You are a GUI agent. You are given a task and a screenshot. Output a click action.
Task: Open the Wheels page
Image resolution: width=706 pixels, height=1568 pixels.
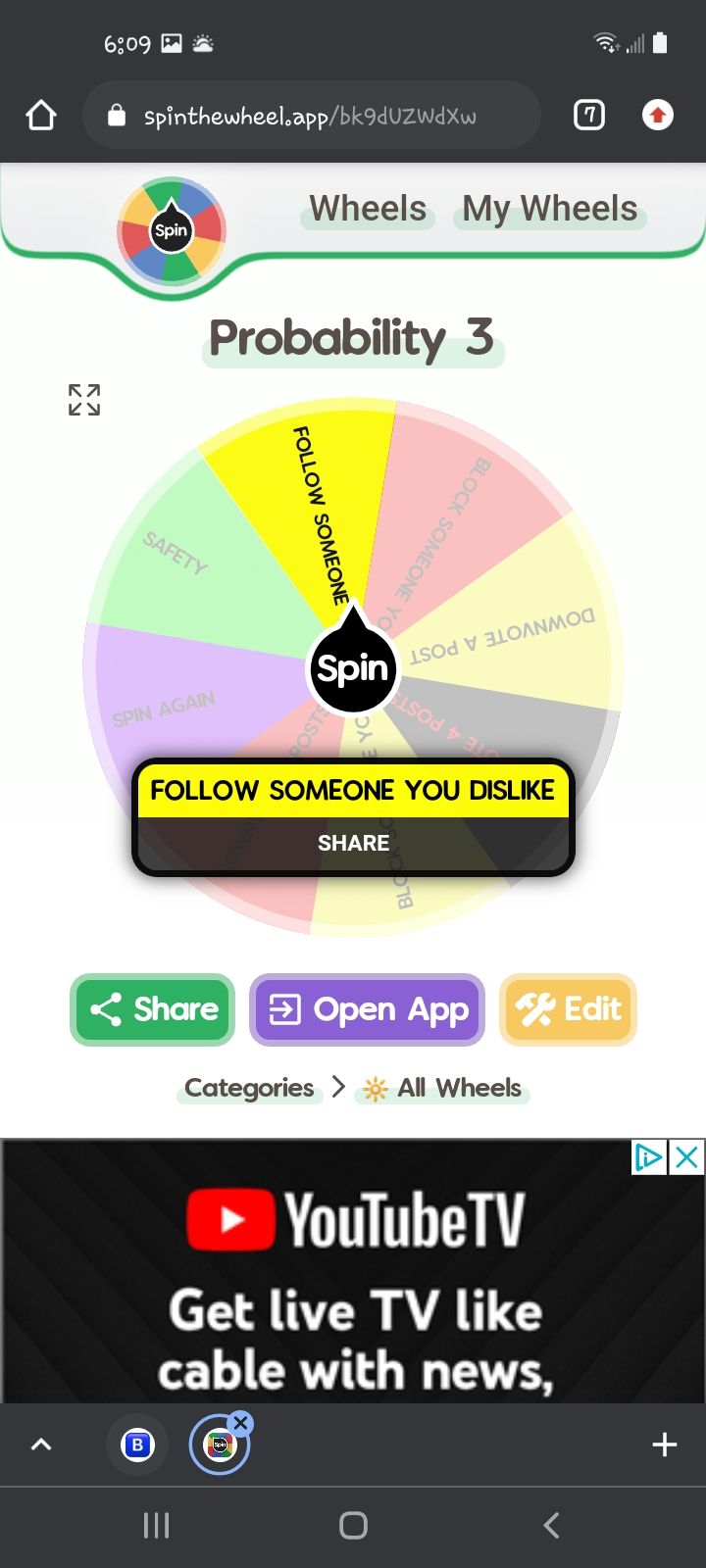[368, 209]
